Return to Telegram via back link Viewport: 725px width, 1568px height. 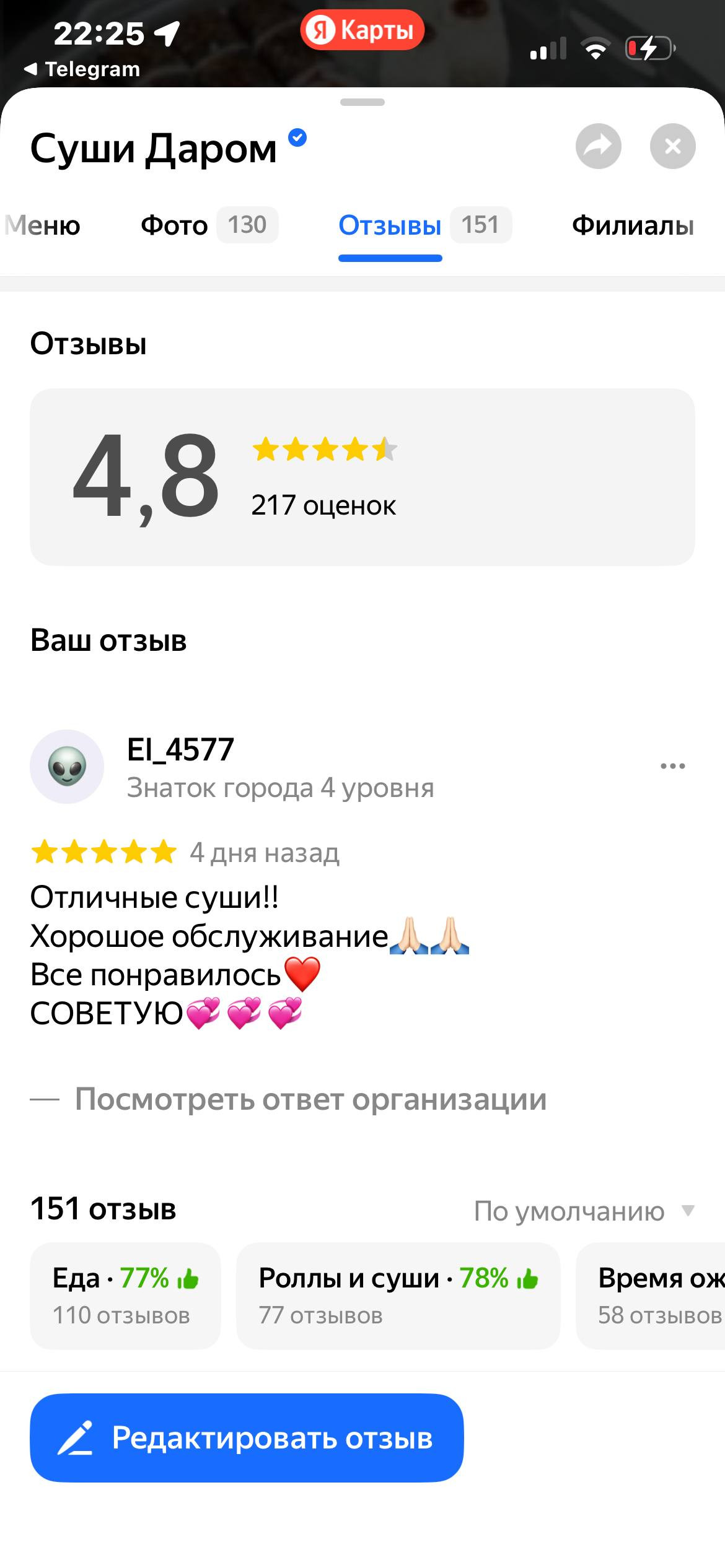(x=82, y=69)
